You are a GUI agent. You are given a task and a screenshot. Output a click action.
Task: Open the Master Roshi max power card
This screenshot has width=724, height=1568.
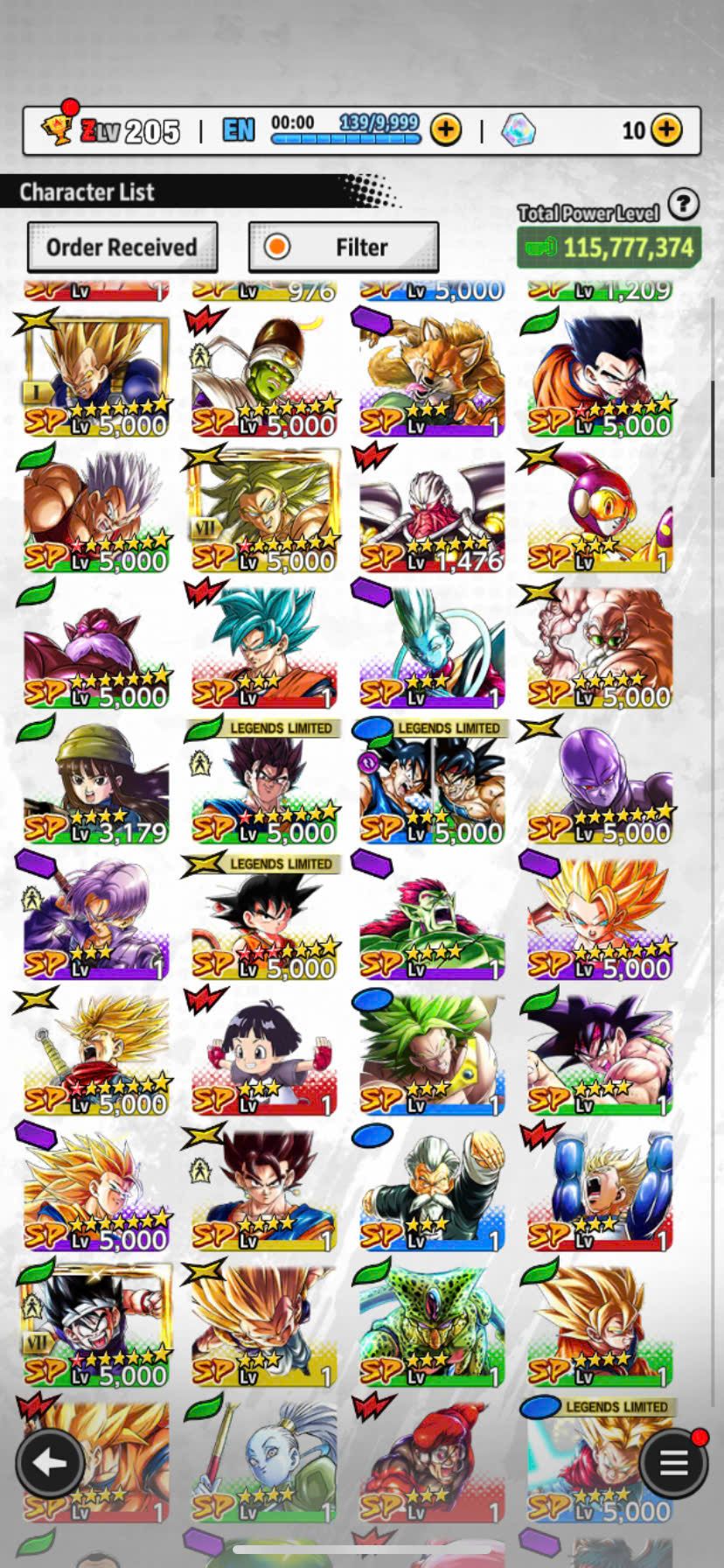tap(600, 646)
